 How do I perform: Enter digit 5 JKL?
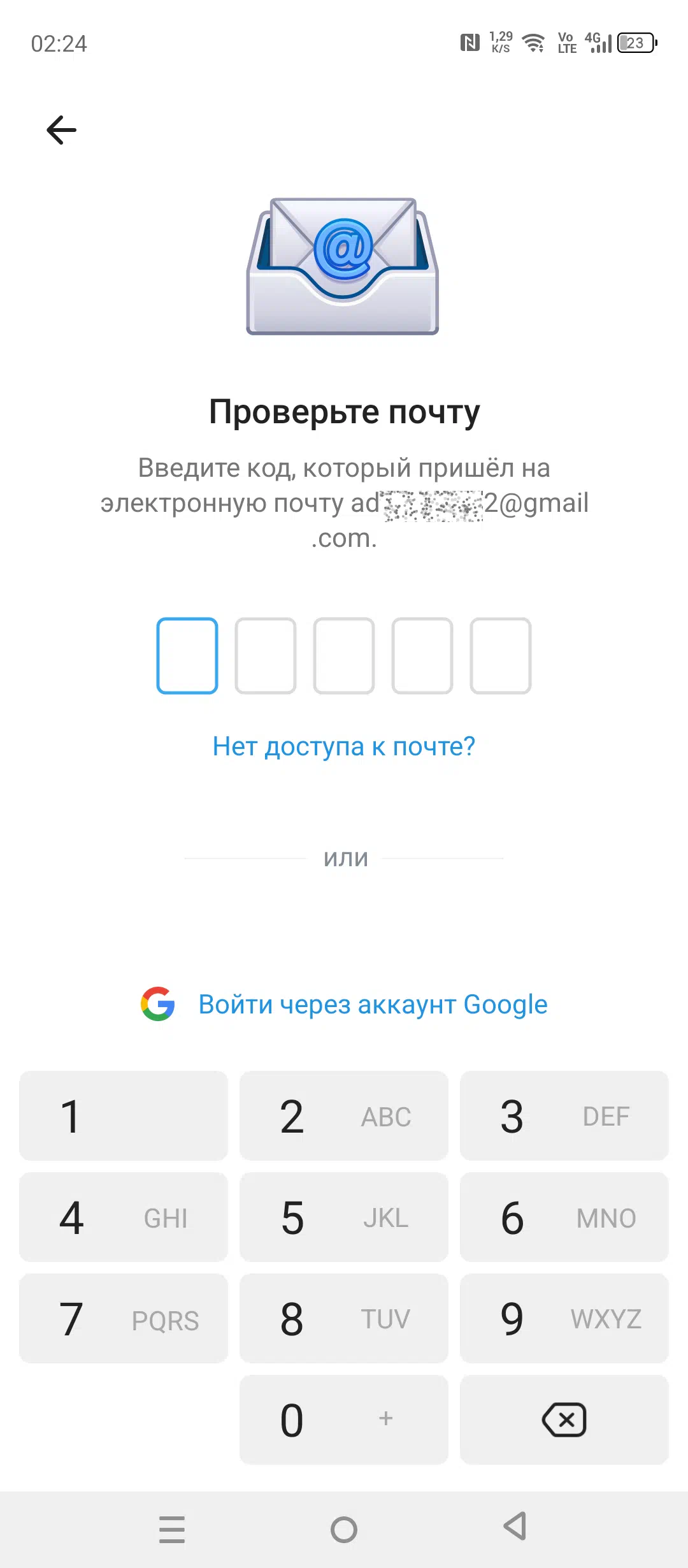(344, 1217)
